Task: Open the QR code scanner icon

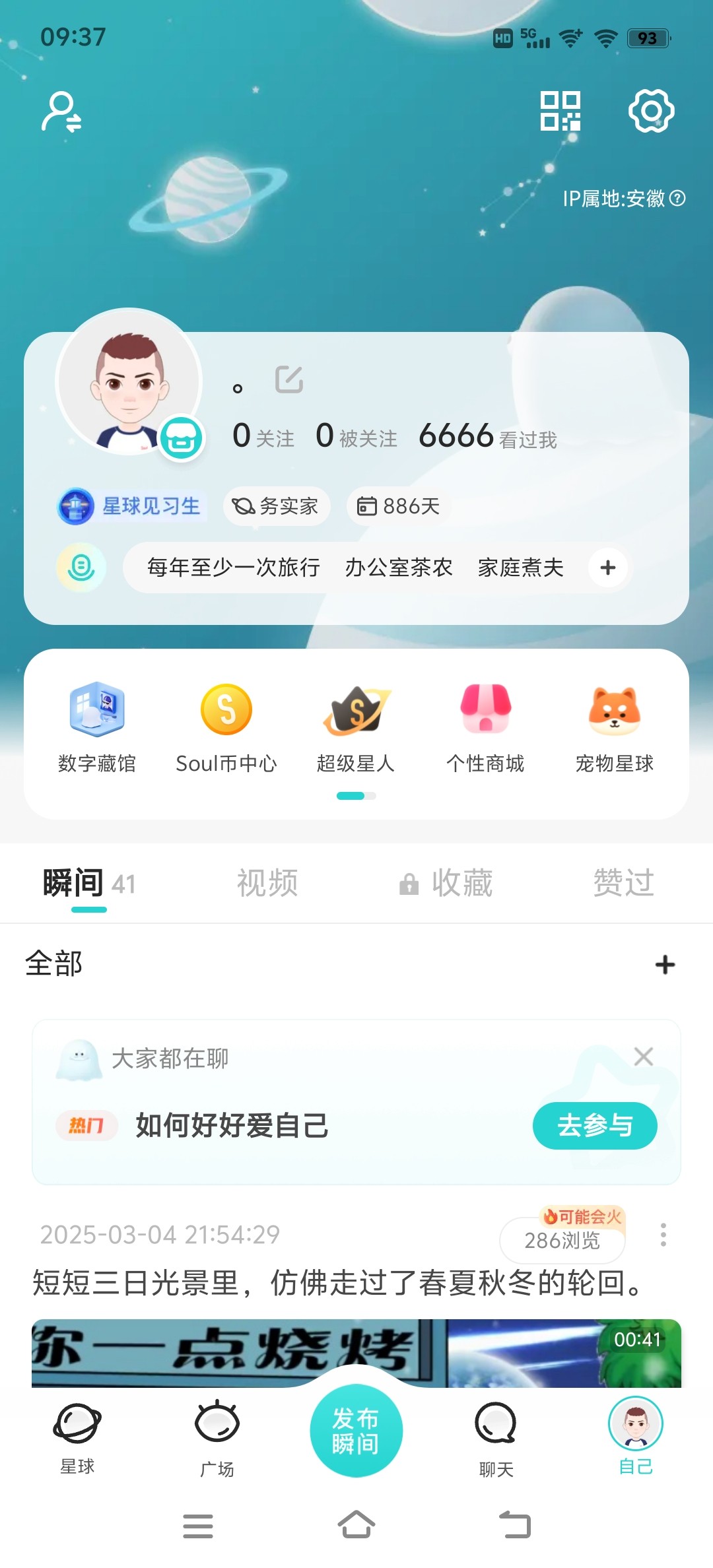Action: tap(560, 111)
